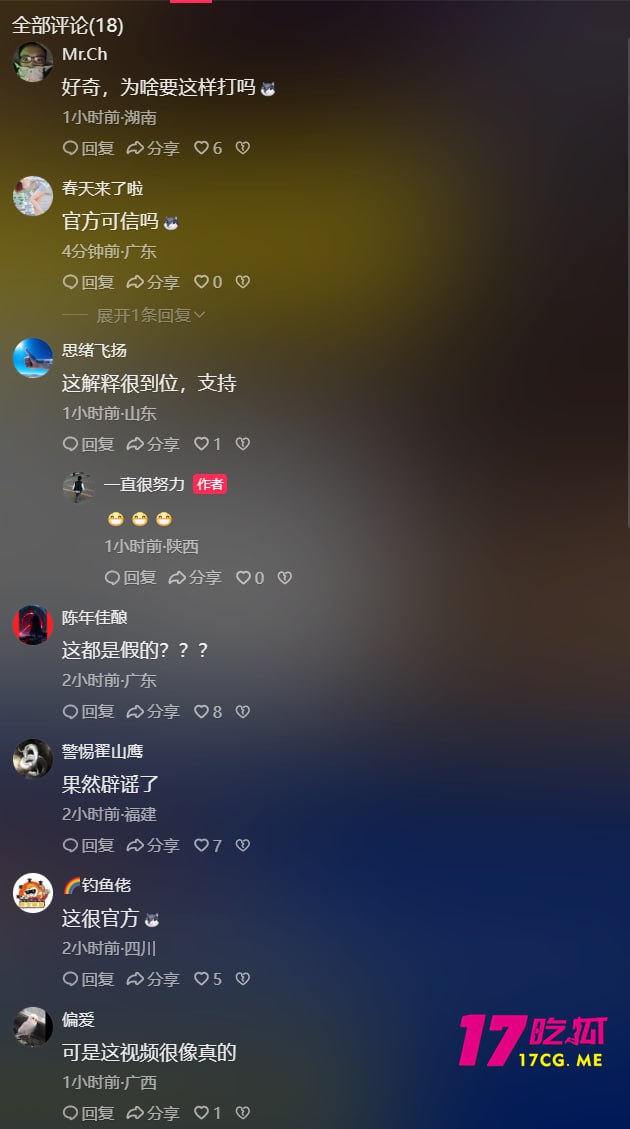Image resolution: width=630 pixels, height=1129 pixels.
Task: Reply to Mr.Ch's comment
Action: point(88,148)
